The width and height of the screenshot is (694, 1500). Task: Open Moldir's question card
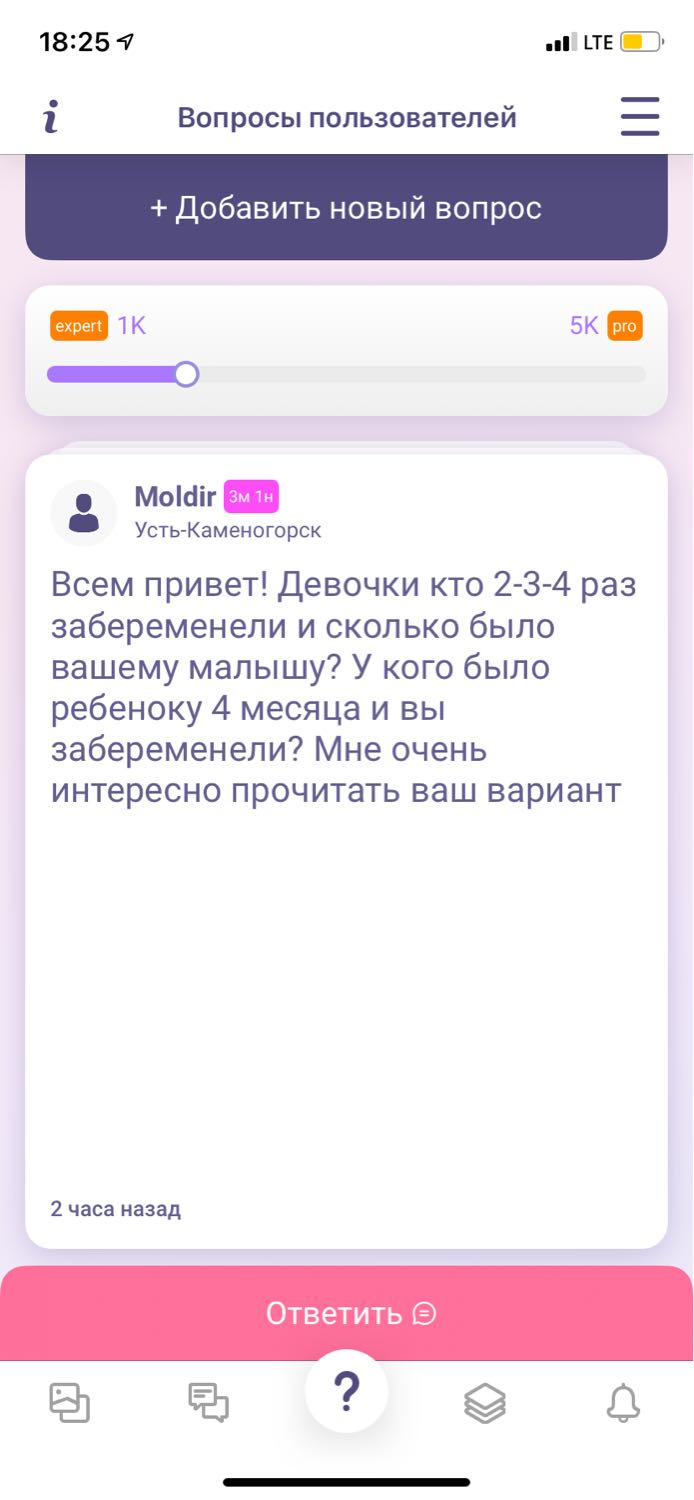[x=346, y=851]
